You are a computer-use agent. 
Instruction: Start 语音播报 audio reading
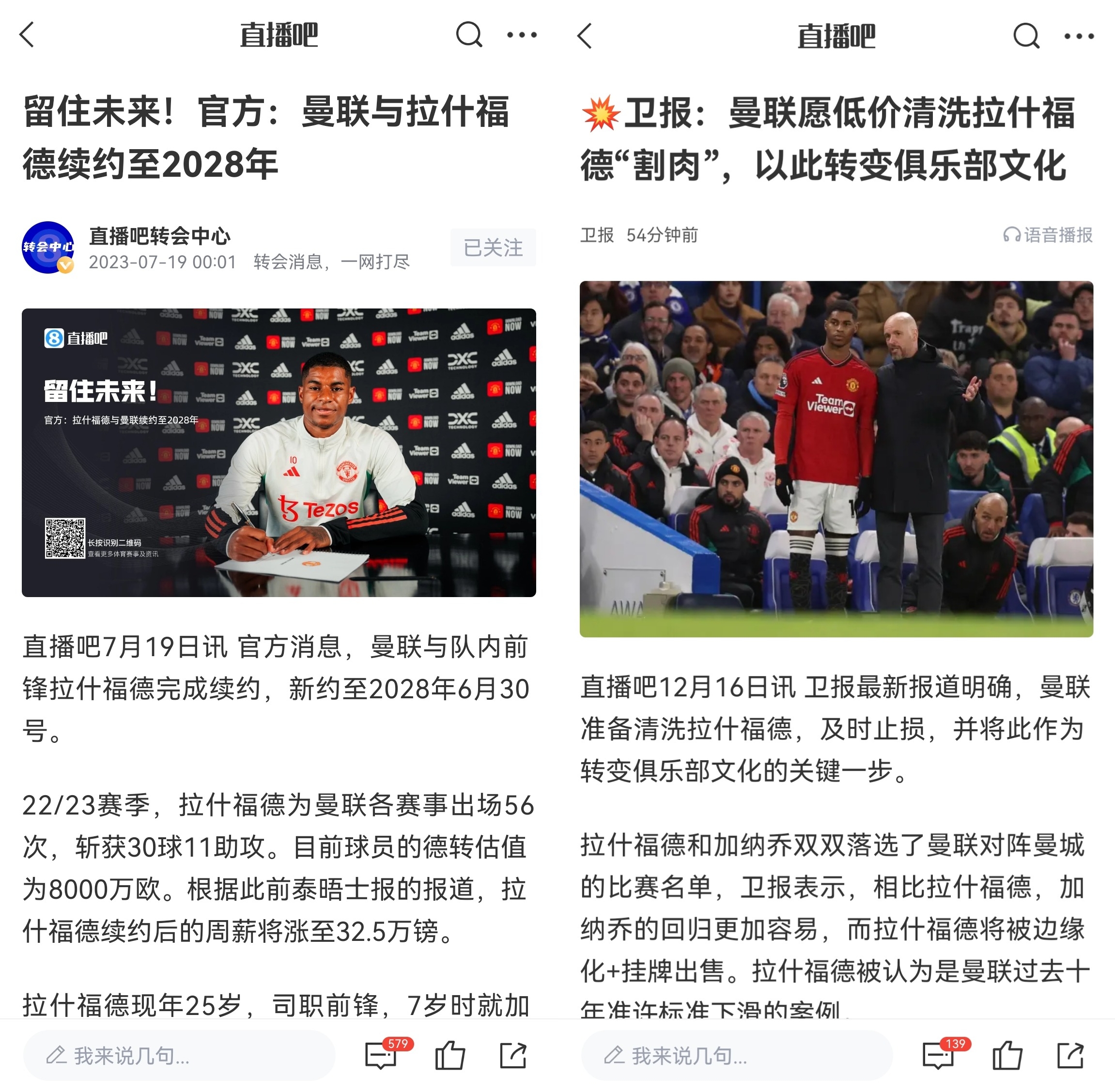coord(1048,235)
